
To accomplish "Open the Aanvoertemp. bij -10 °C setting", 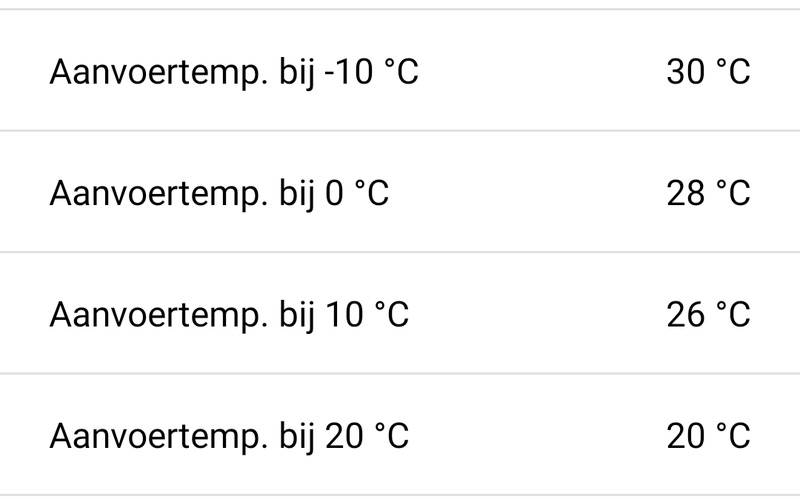I will point(399,72).
